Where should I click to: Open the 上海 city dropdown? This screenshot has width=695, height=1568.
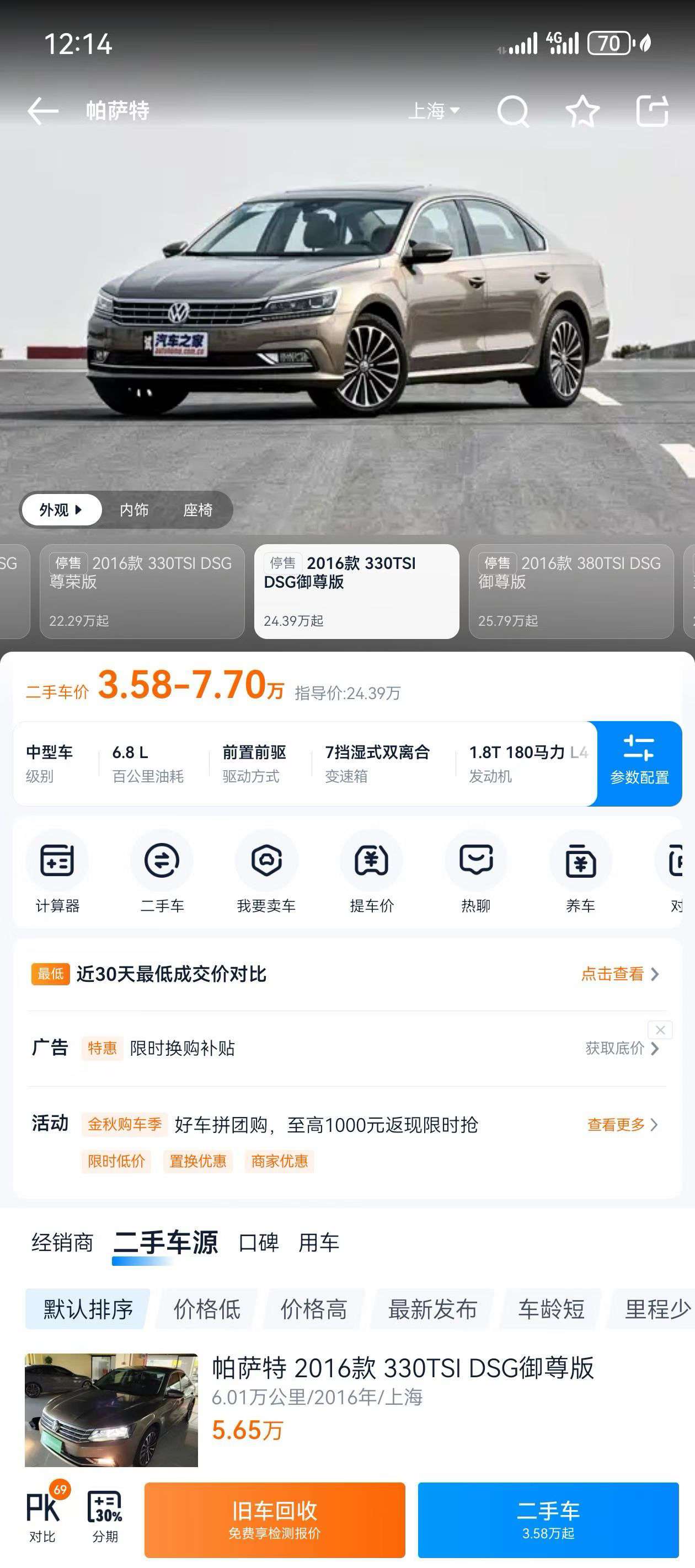(434, 111)
